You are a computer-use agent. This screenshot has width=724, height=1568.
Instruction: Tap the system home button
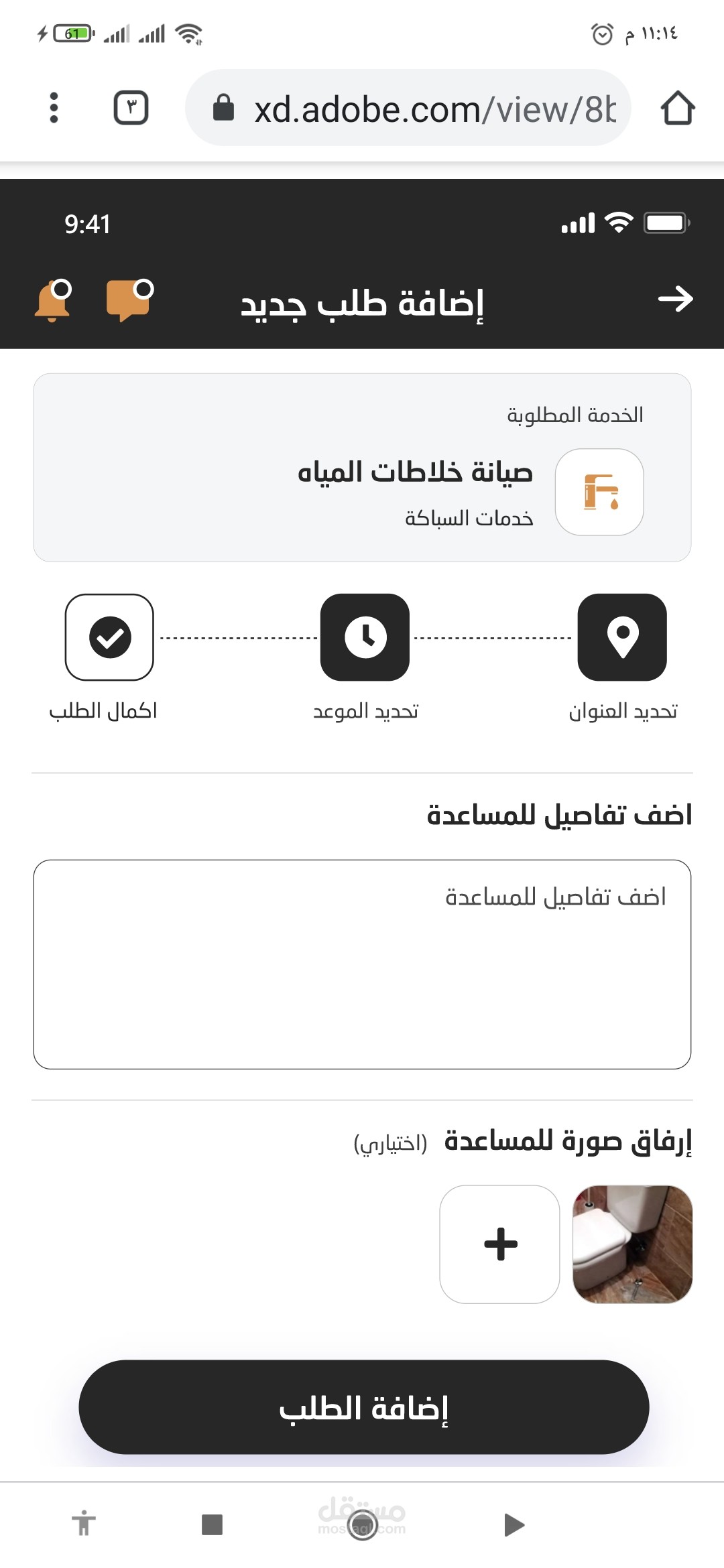(362, 1525)
